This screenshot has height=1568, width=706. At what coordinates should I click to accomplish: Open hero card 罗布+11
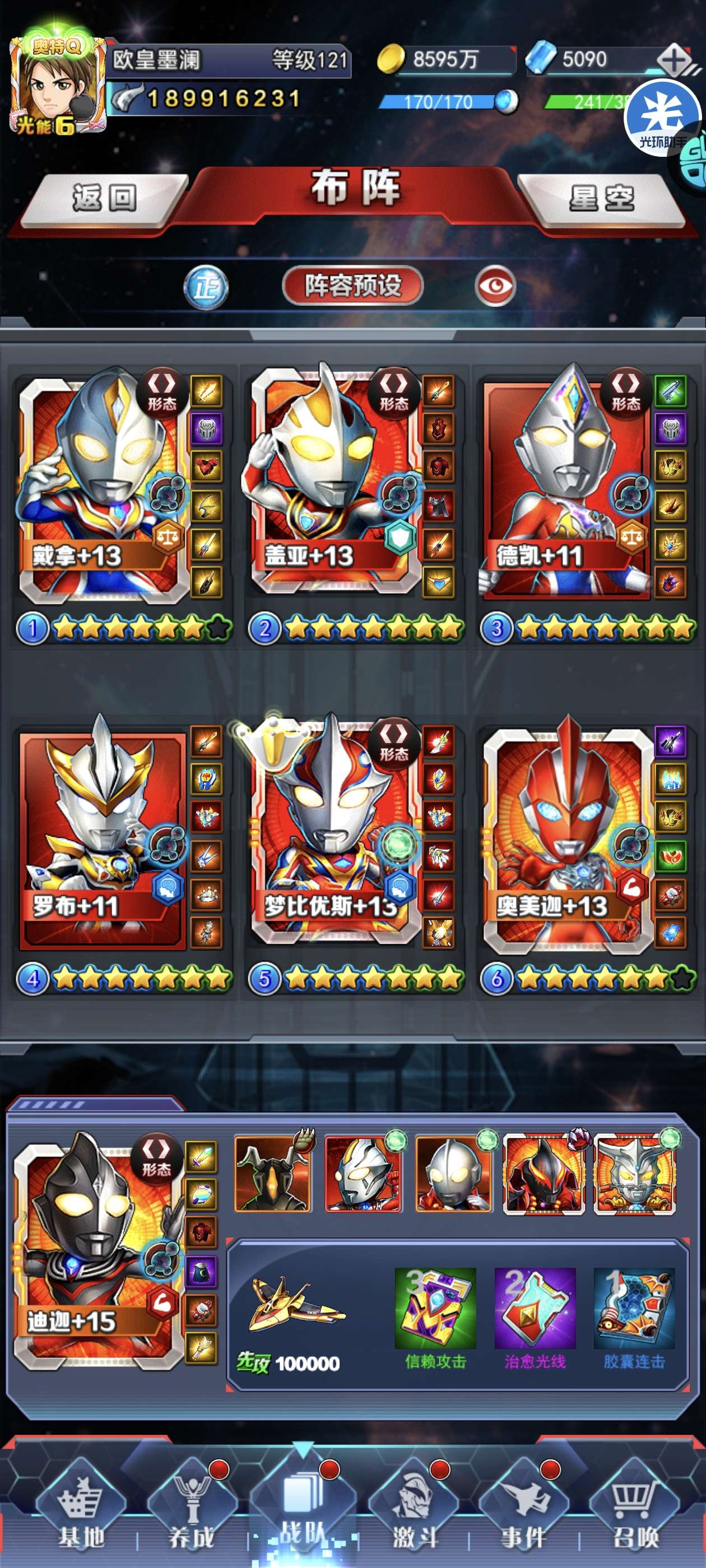tap(103, 837)
